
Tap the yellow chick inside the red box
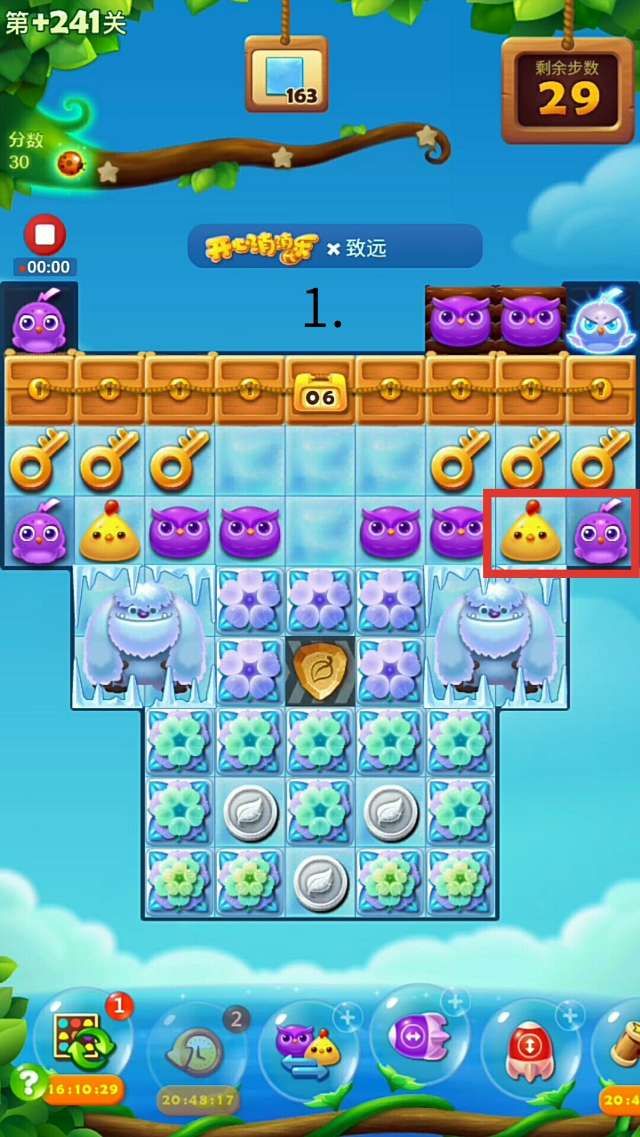click(x=530, y=532)
